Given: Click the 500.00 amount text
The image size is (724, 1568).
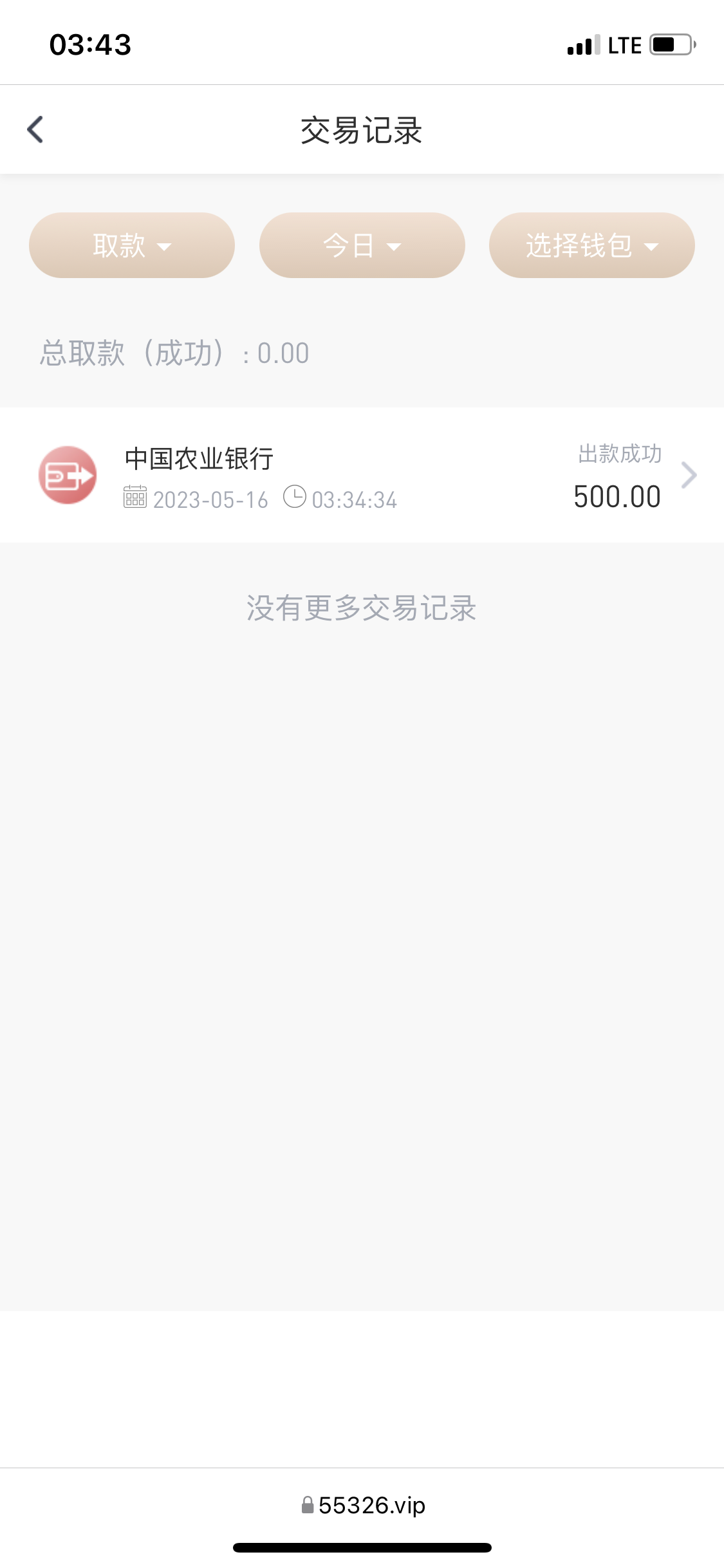Looking at the screenshot, I should 617,496.
